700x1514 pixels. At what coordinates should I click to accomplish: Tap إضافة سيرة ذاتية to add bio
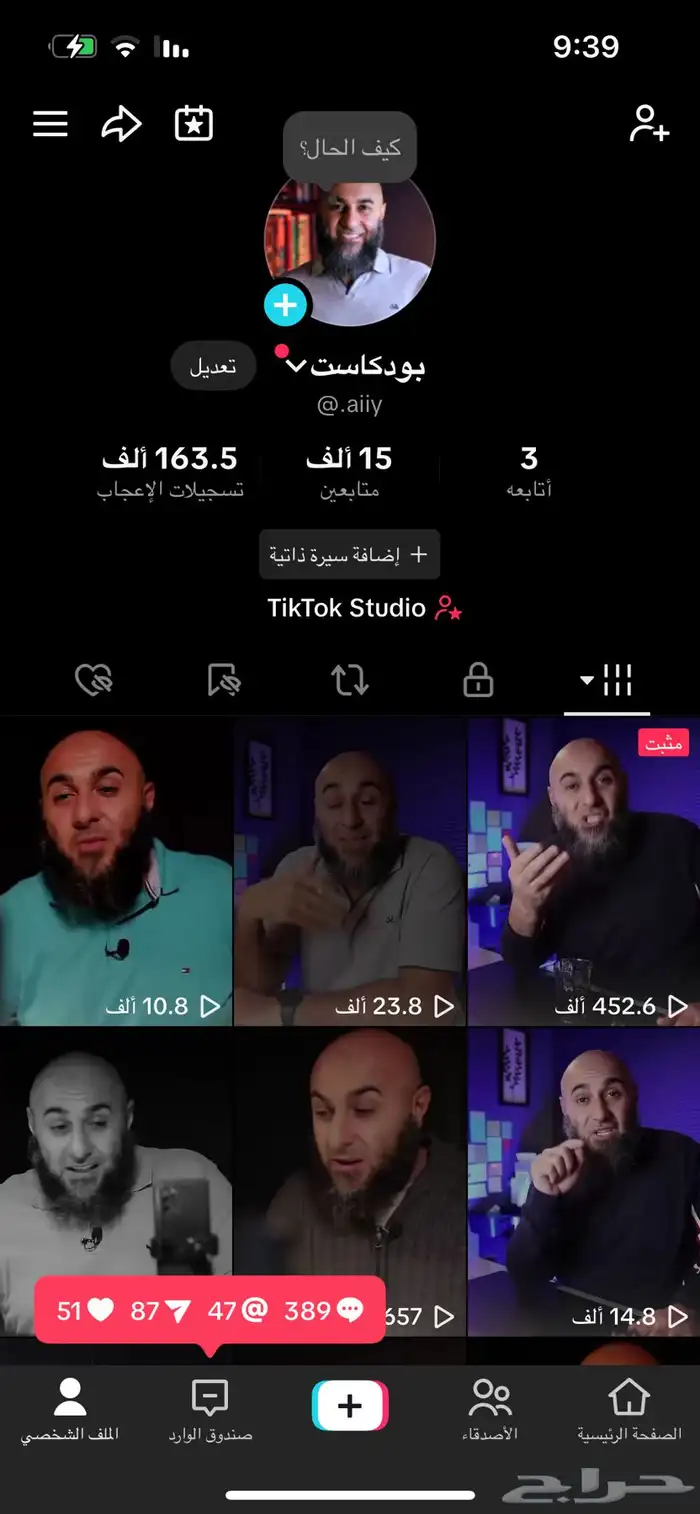(349, 555)
